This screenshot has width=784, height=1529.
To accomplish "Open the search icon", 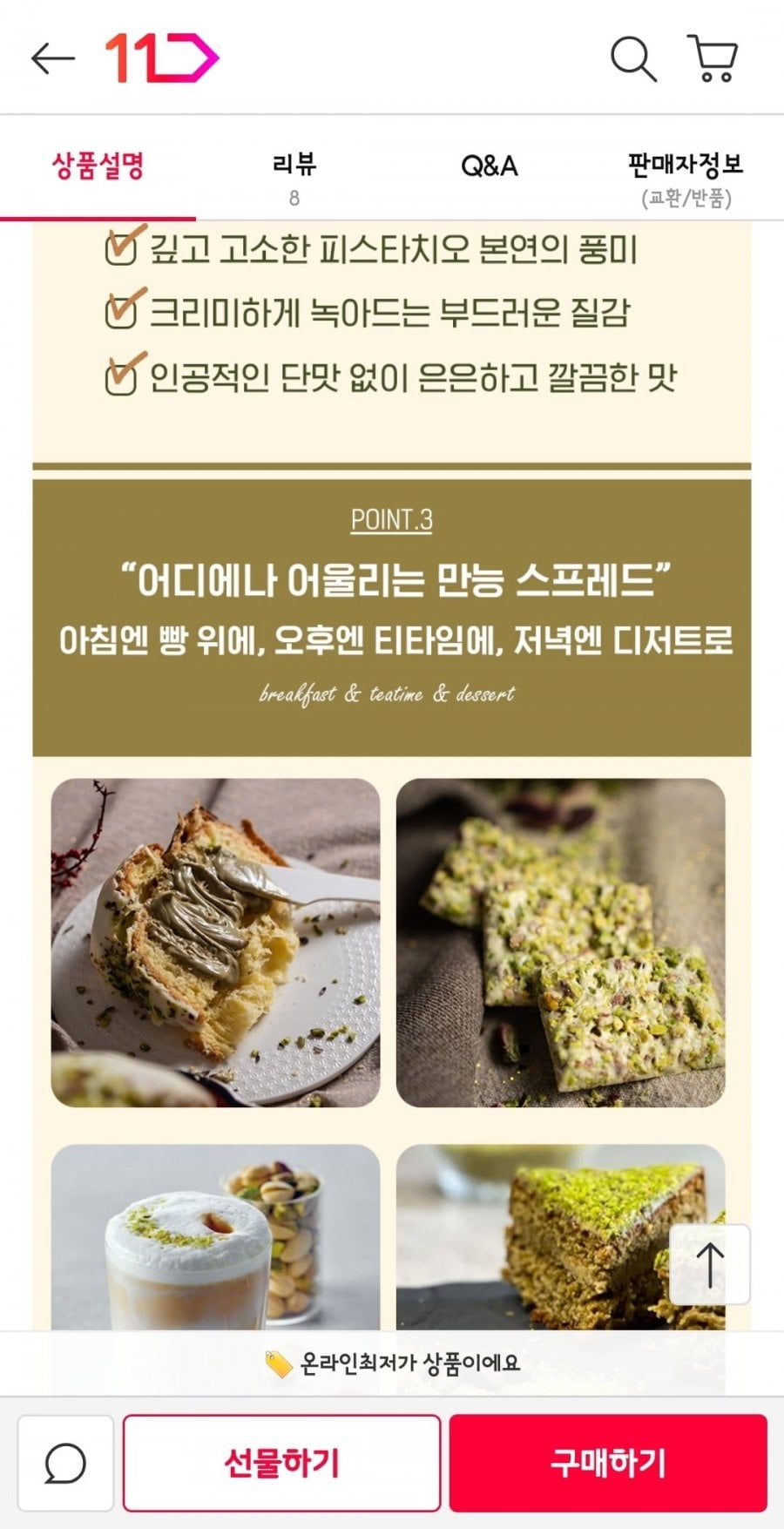I will 632,59.
